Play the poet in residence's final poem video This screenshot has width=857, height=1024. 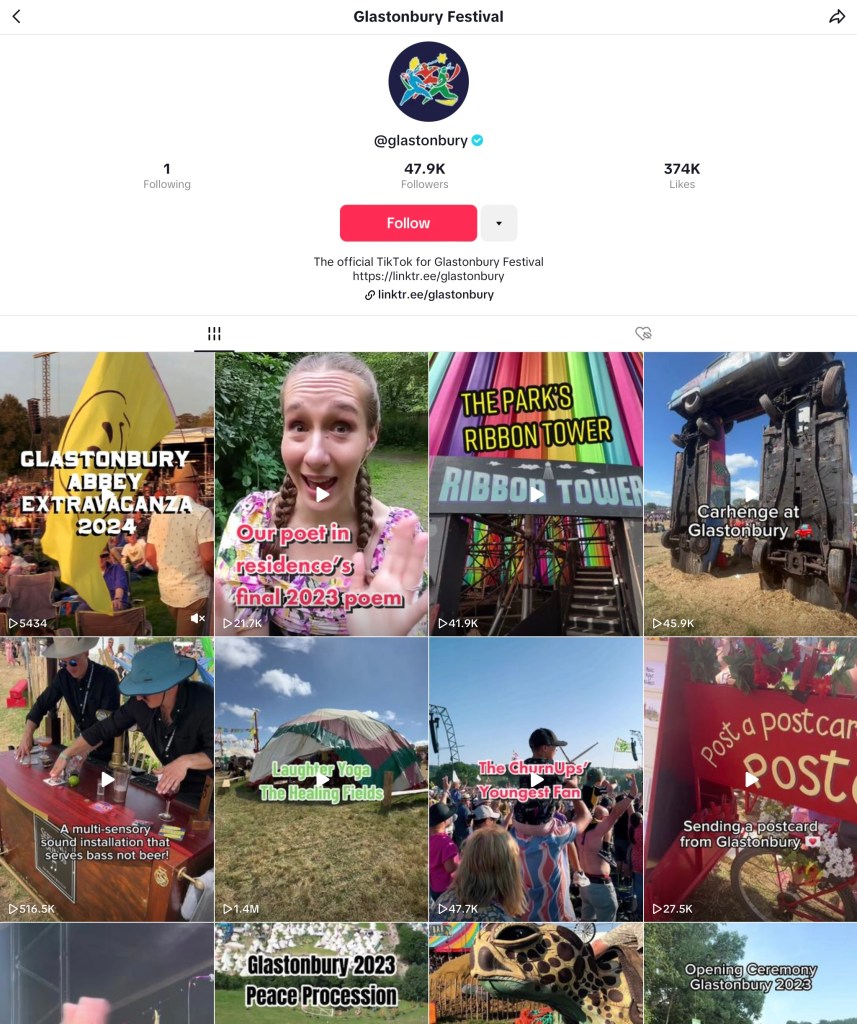pos(322,494)
